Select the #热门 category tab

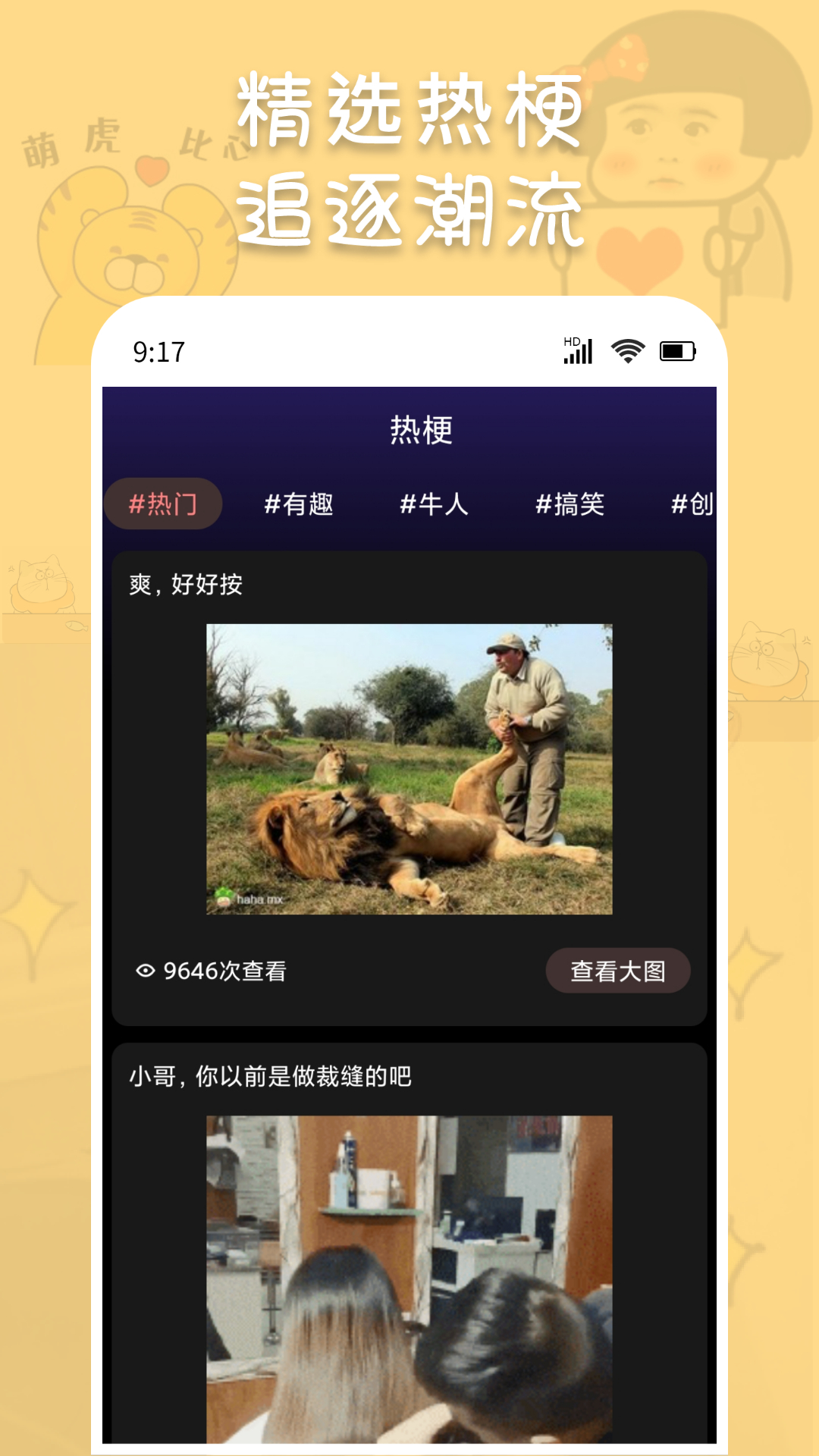pyautogui.click(x=163, y=504)
